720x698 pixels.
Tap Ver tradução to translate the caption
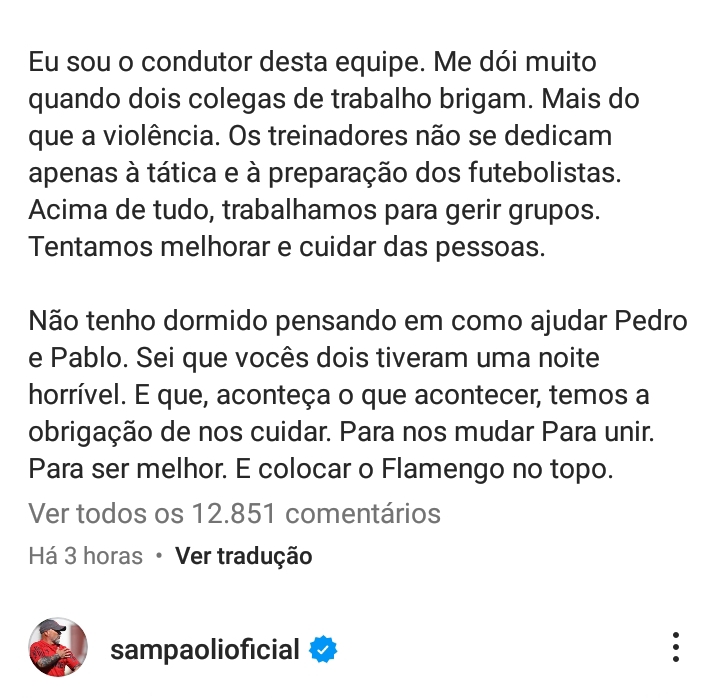tap(244, 556)
